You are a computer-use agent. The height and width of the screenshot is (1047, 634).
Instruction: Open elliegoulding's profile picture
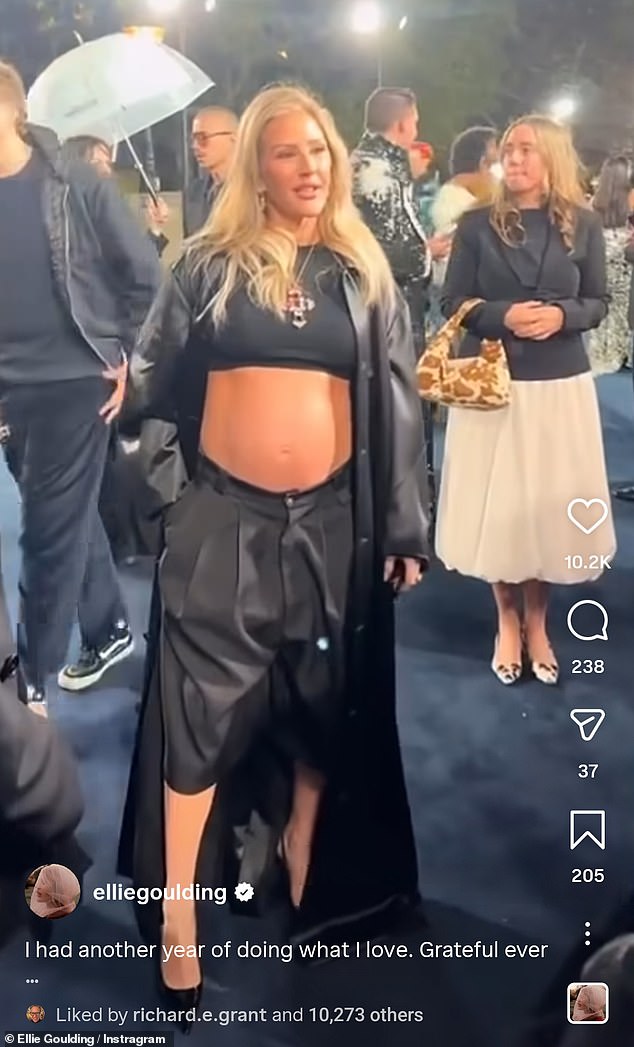(52, 892)
